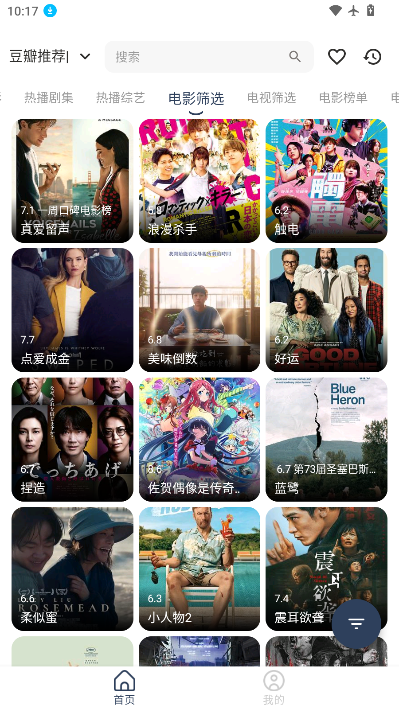Open the movie 捏造

pos(72,440)
